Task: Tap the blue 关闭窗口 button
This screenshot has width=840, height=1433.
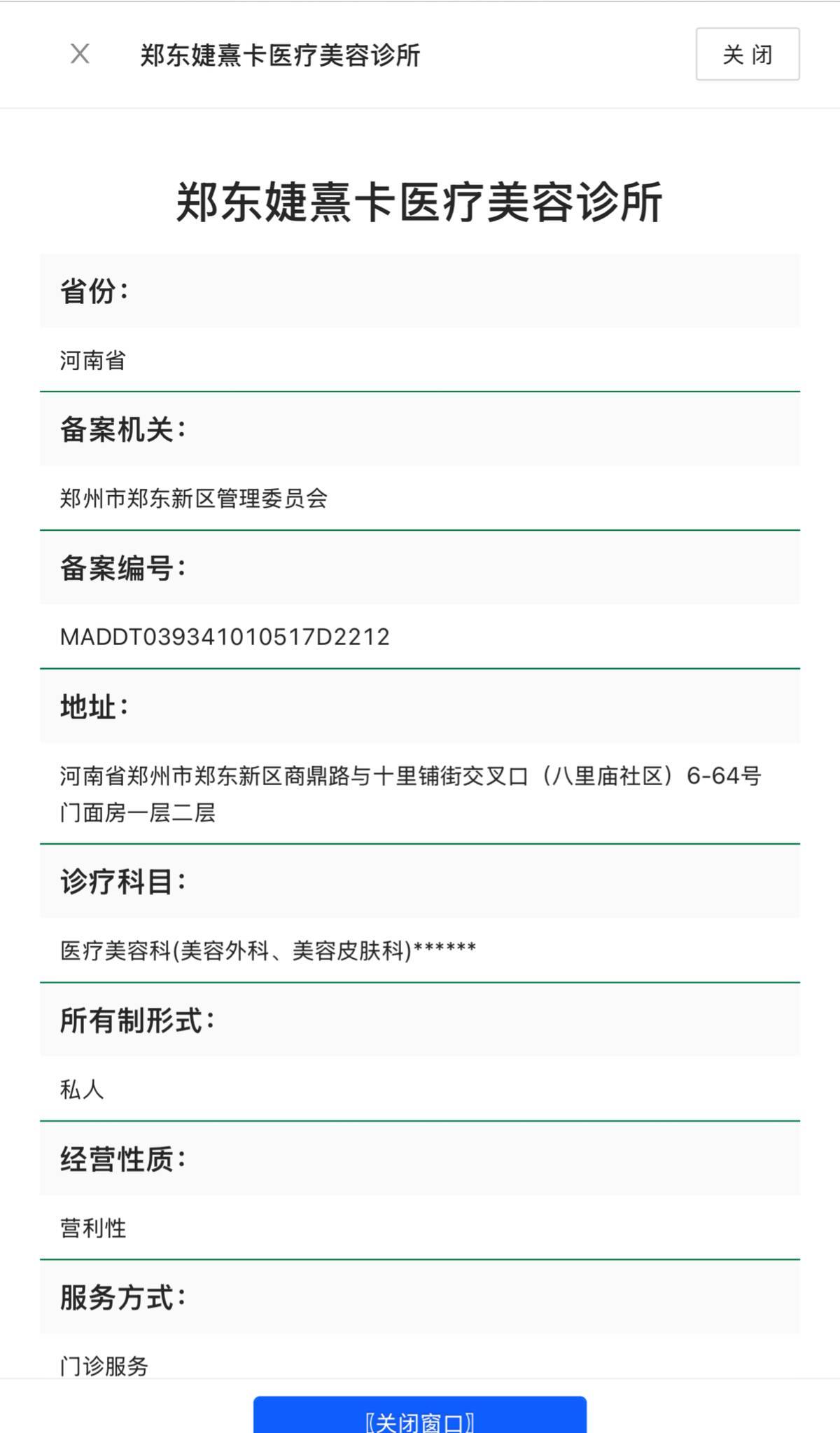Action: [x=420, y=1418]
